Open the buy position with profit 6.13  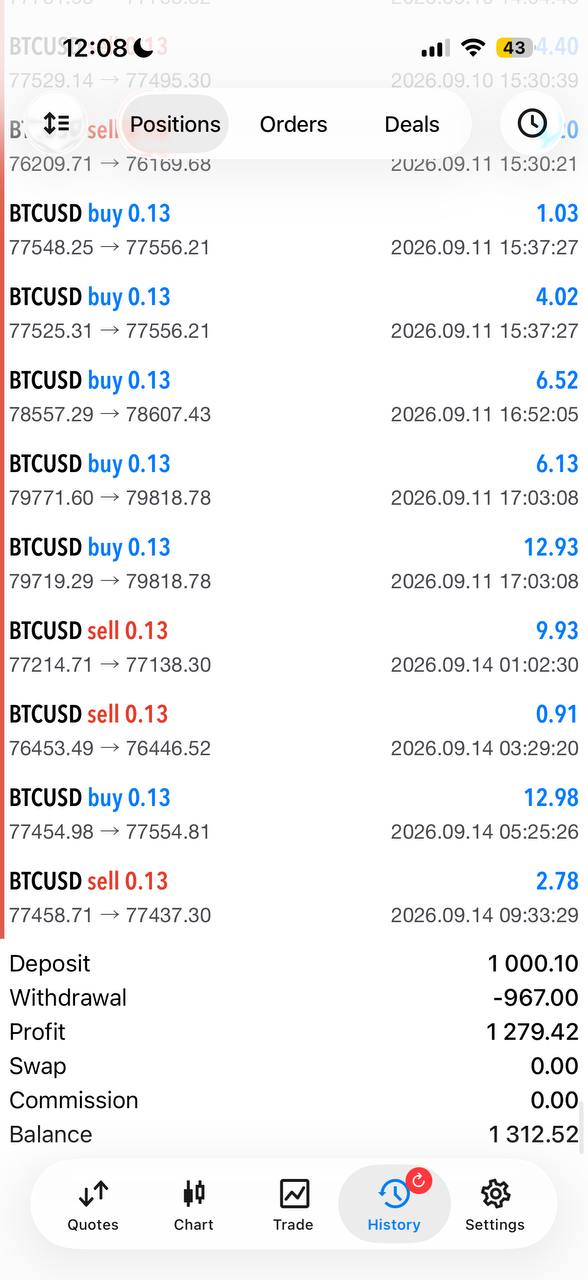click(x=294, y=480)
